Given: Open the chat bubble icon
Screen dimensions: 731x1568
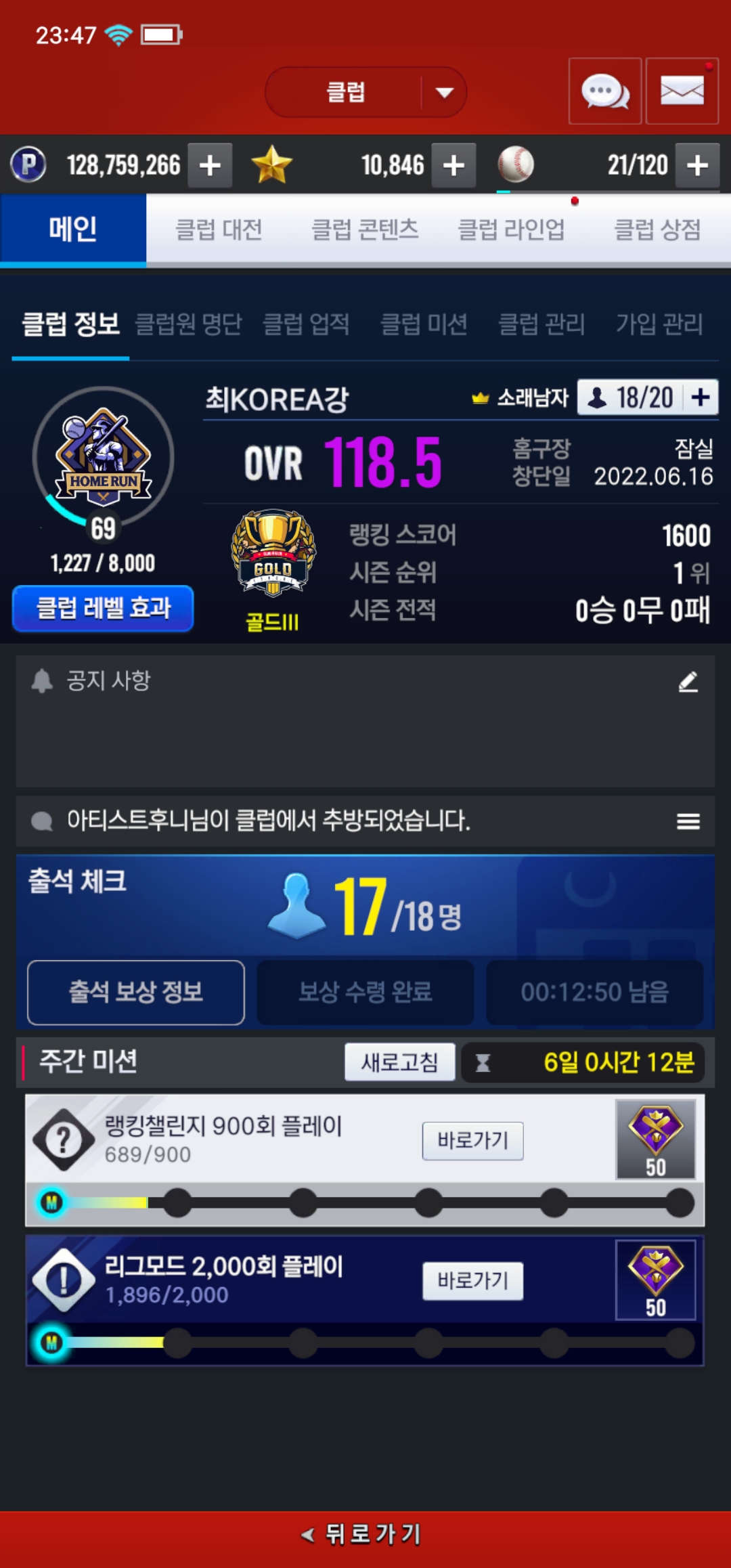Looking at the screenshot, I should (604, 91).
